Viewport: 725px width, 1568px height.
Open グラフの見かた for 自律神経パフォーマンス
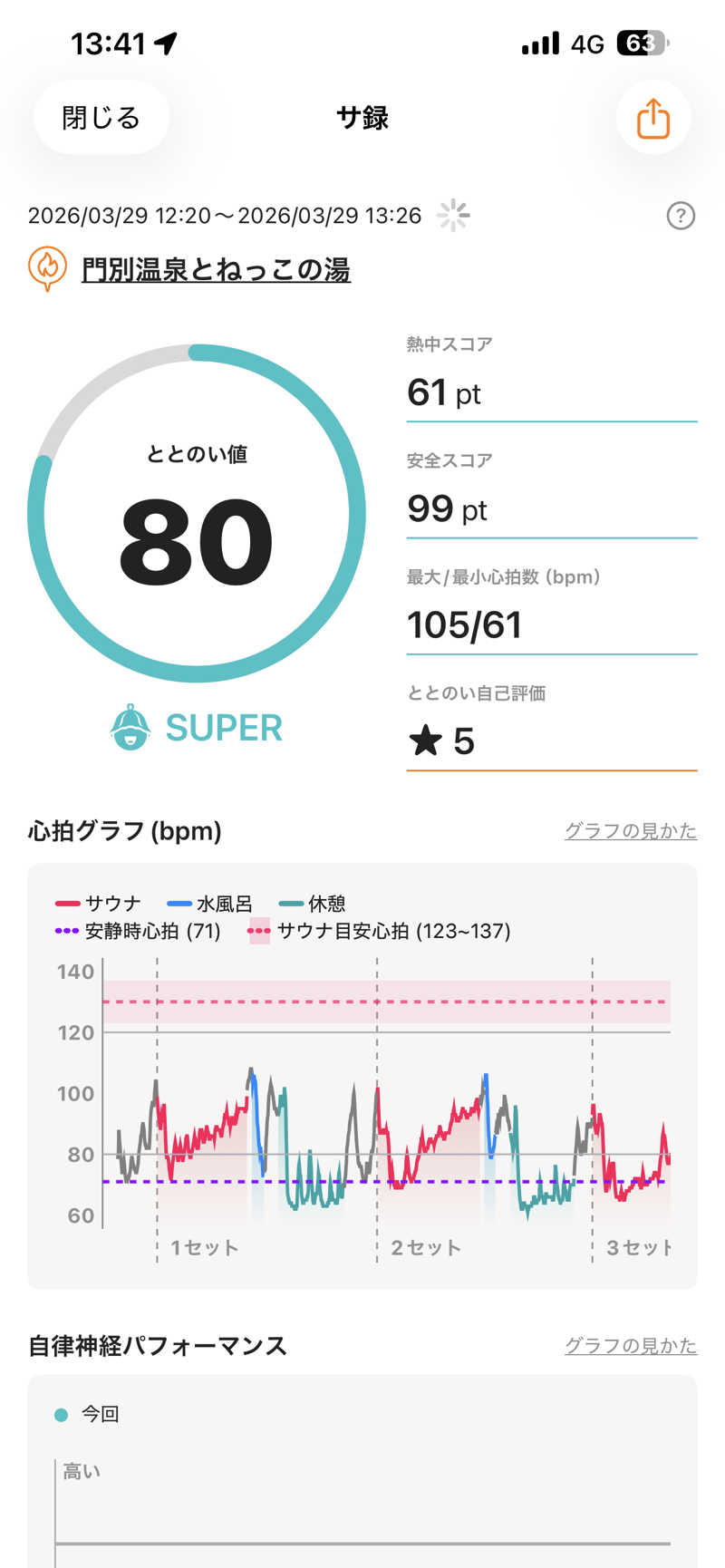click(x=630, y=1346)
